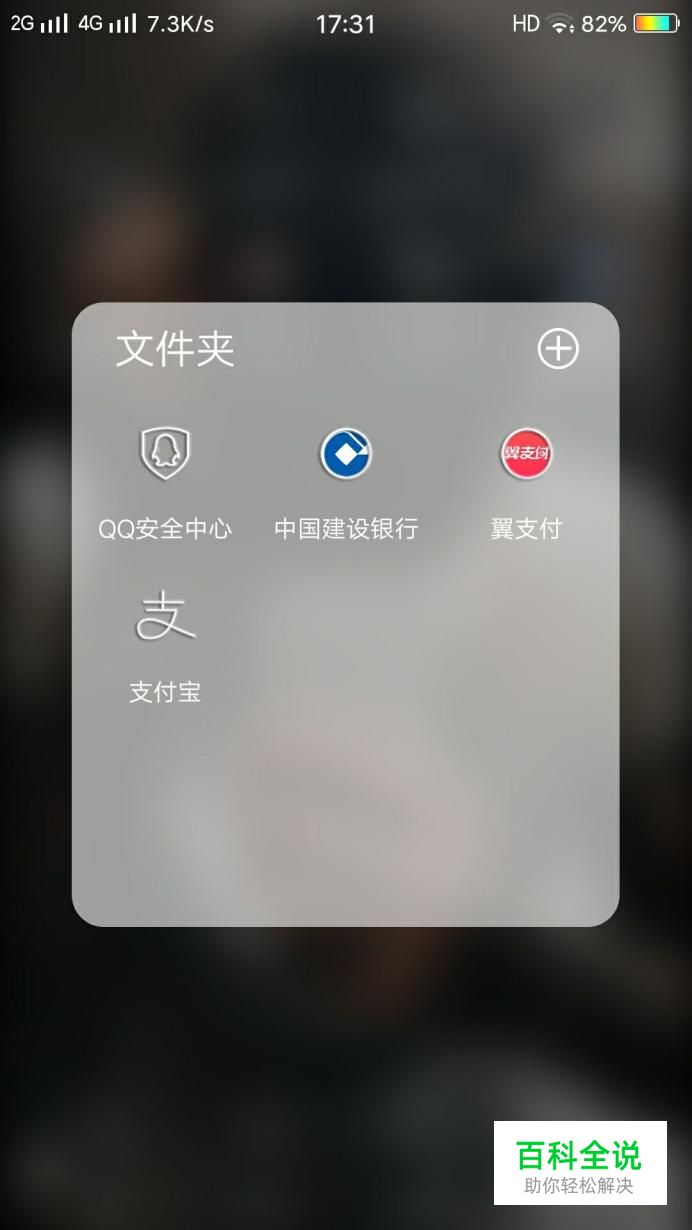Rename the folder titled 文件夹
The width and height of the screenshot is (692, 1230).
point(175,349)
